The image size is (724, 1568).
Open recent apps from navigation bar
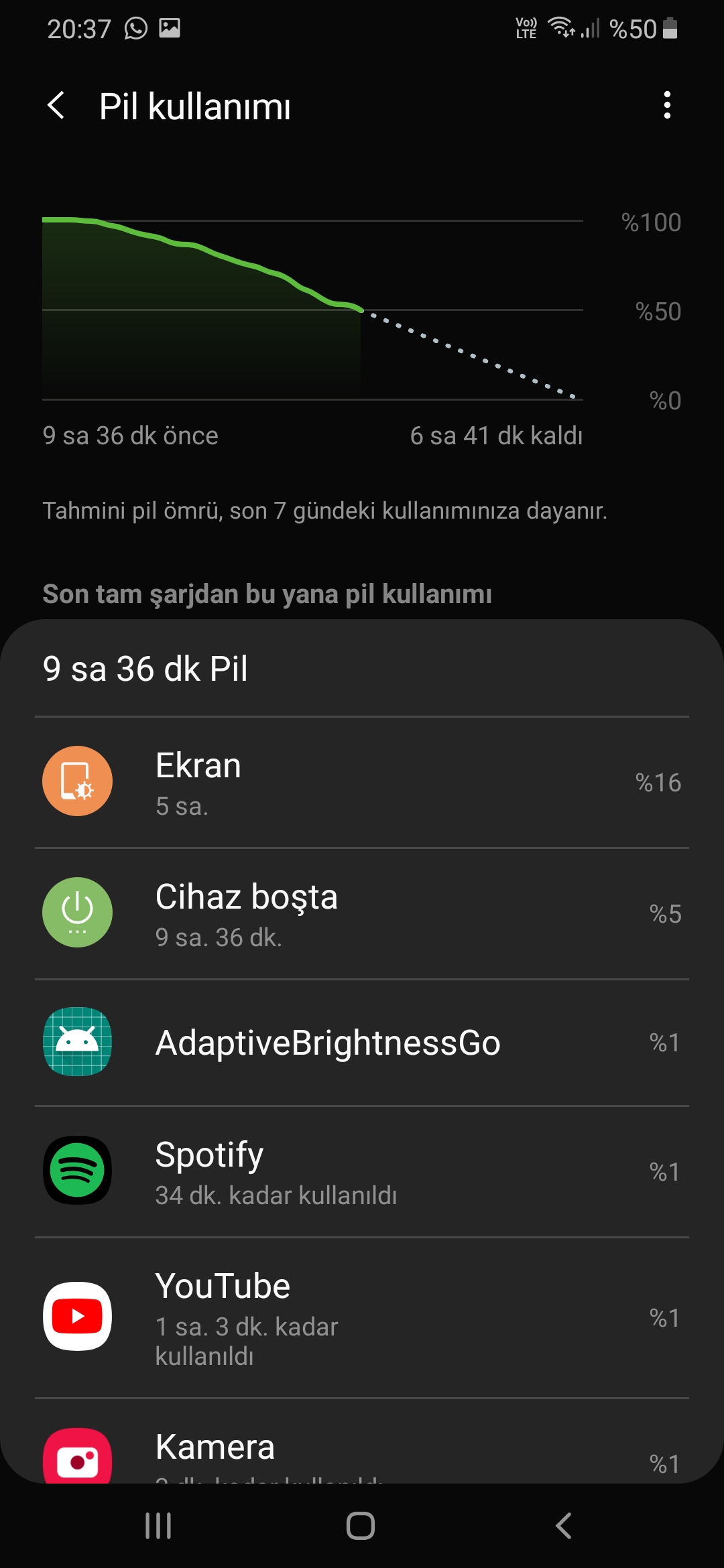[x=158, y=1526]
